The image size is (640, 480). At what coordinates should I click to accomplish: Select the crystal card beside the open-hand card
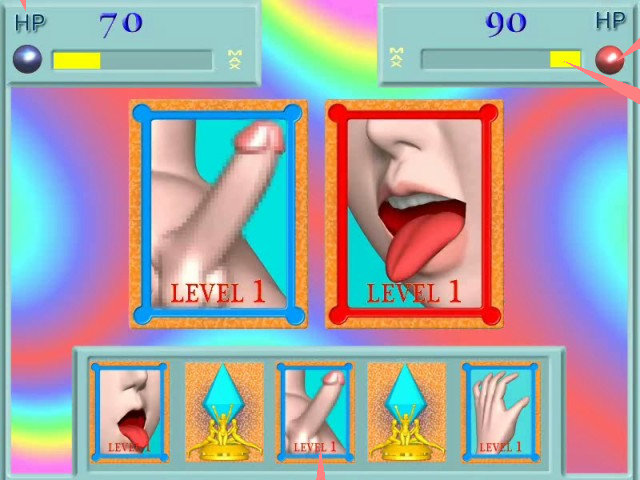point(407,411)
